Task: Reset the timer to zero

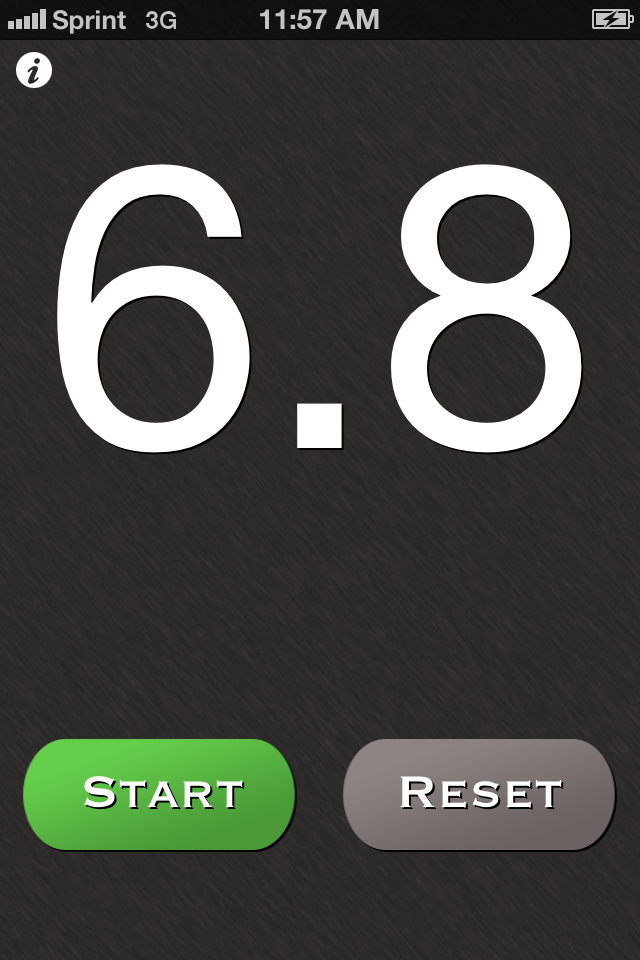Action: tap(479, 794)
